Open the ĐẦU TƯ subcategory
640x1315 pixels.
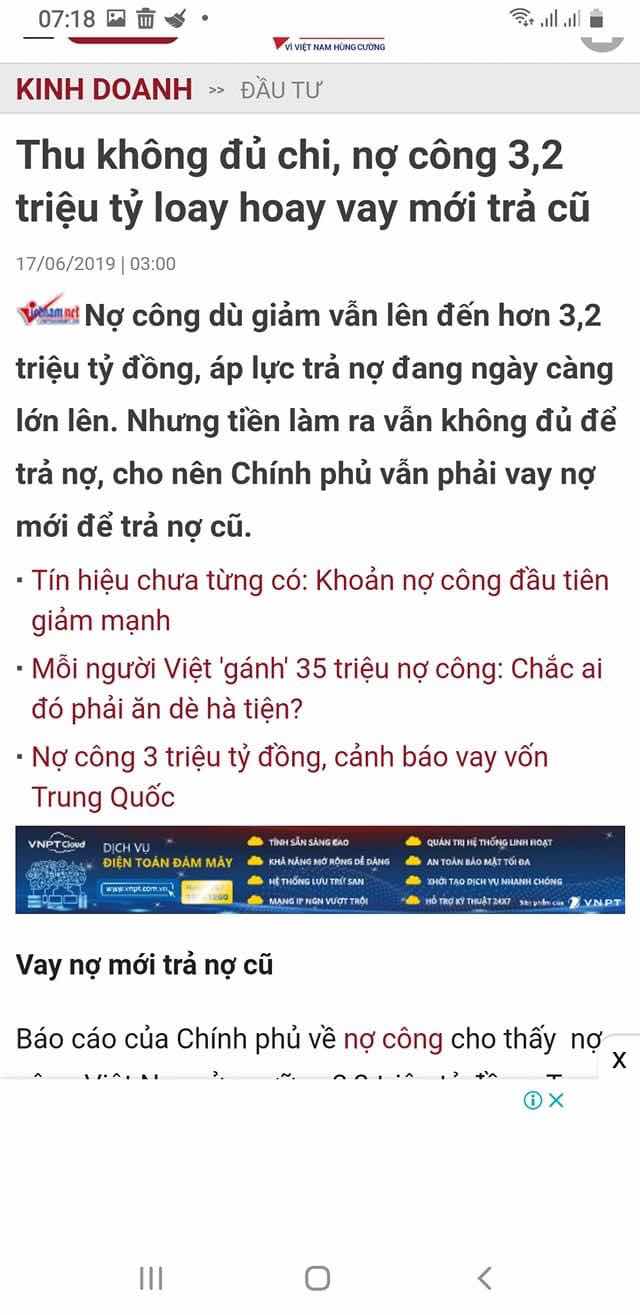(x=281, y=91)
